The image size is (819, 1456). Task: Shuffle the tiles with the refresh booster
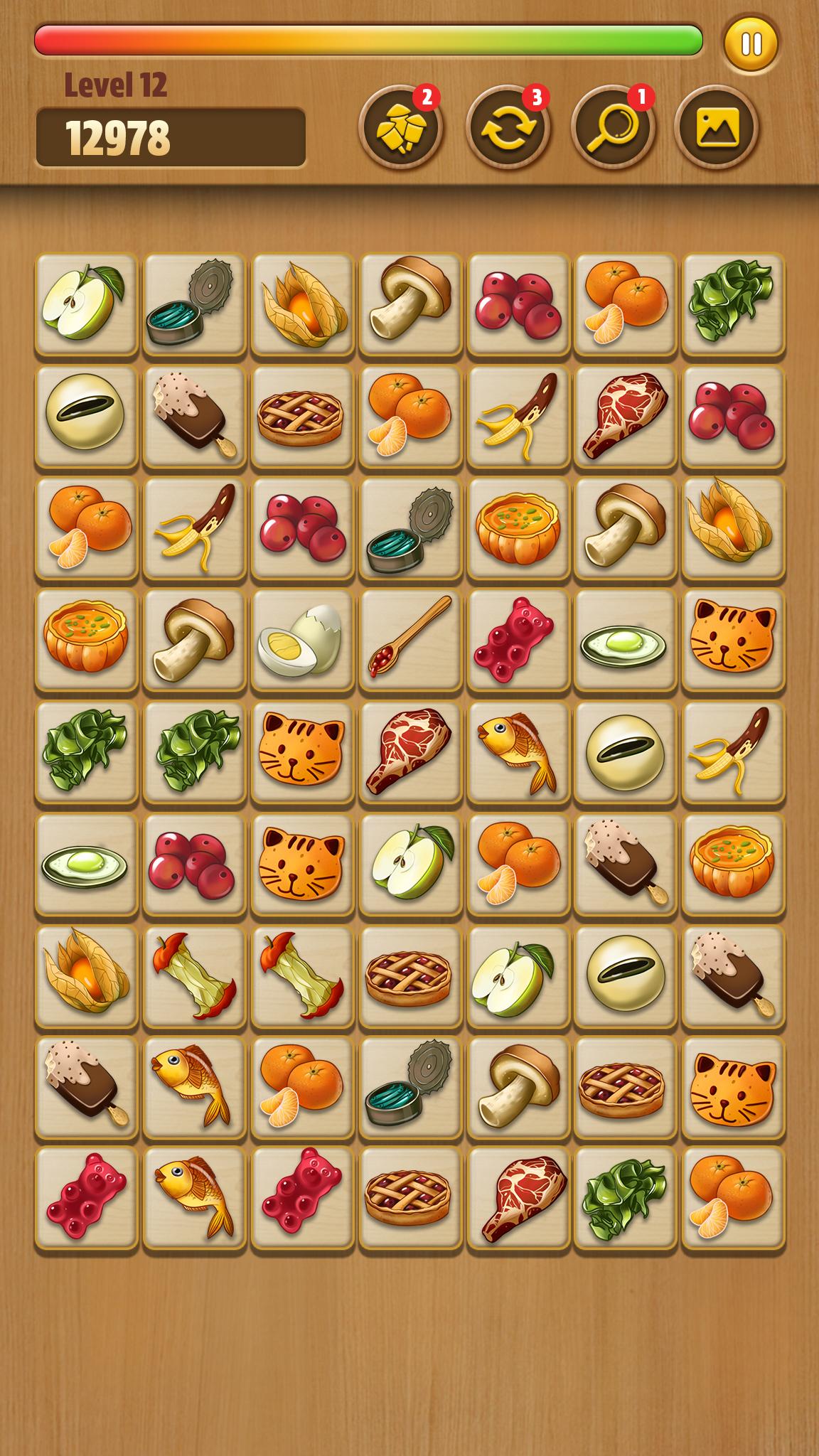pyautogui.click(x=508, y=128)
